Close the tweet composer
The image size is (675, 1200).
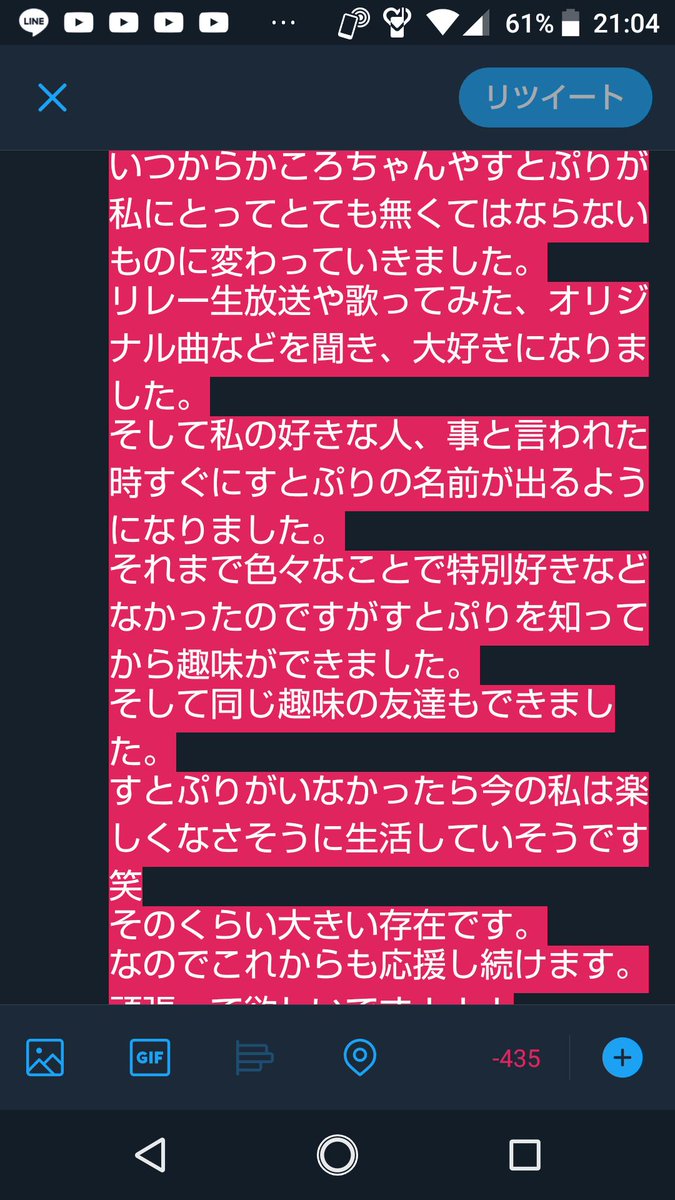click(x=52, y=97)
